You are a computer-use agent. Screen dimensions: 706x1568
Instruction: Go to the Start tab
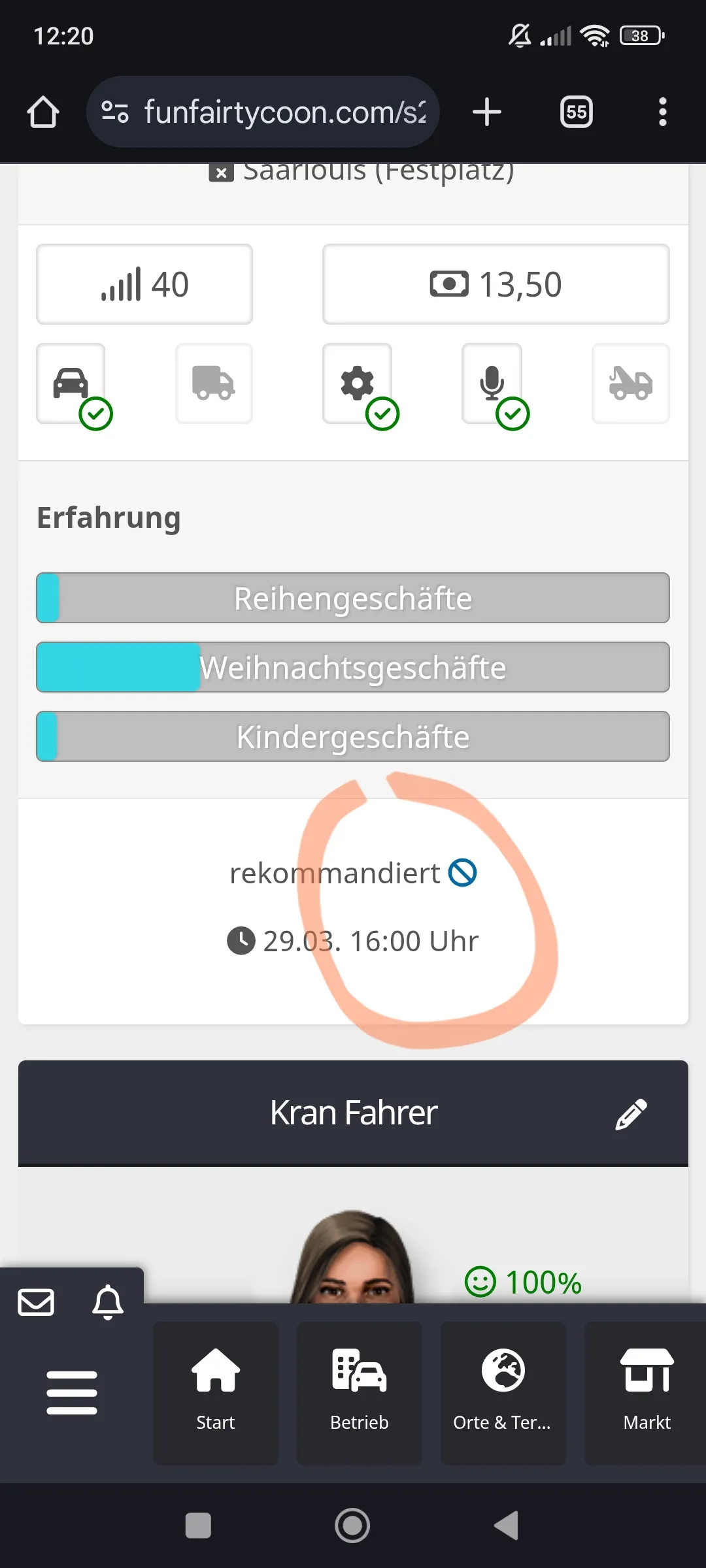click(216, 1392)
